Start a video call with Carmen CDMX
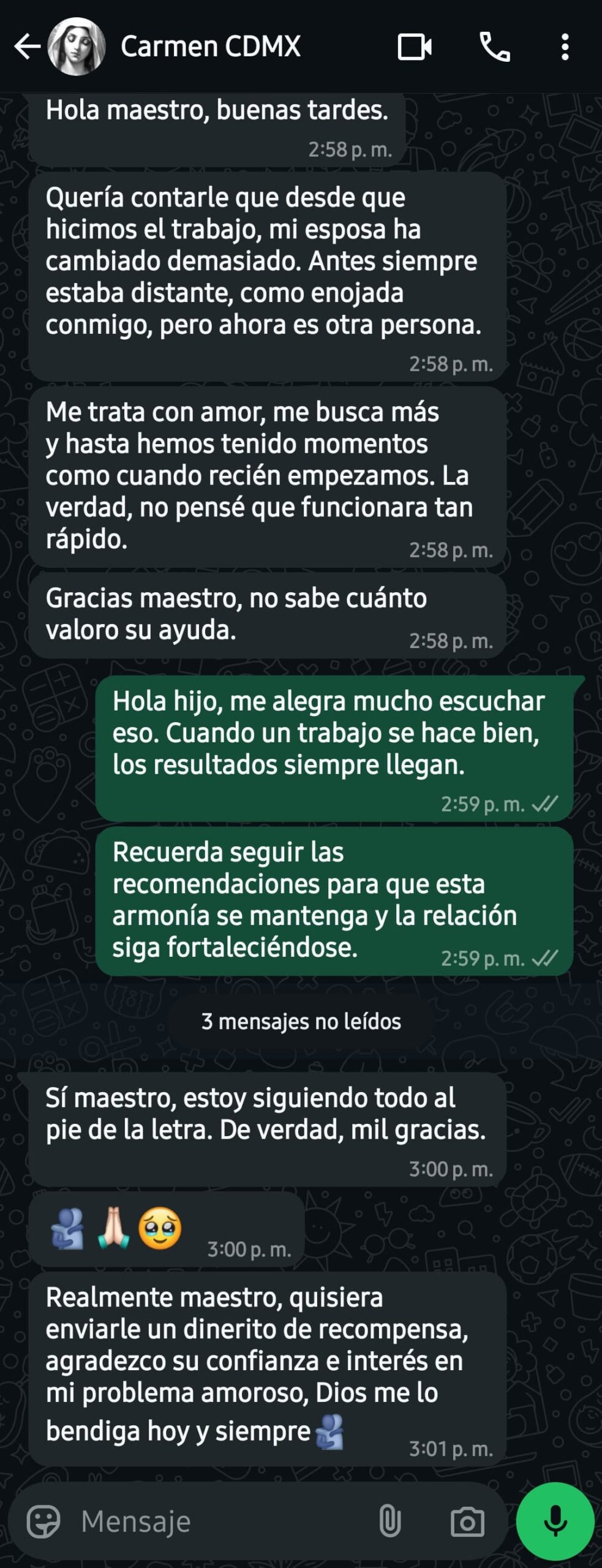This screenshot has width=602, height=1568. [417, 46]
